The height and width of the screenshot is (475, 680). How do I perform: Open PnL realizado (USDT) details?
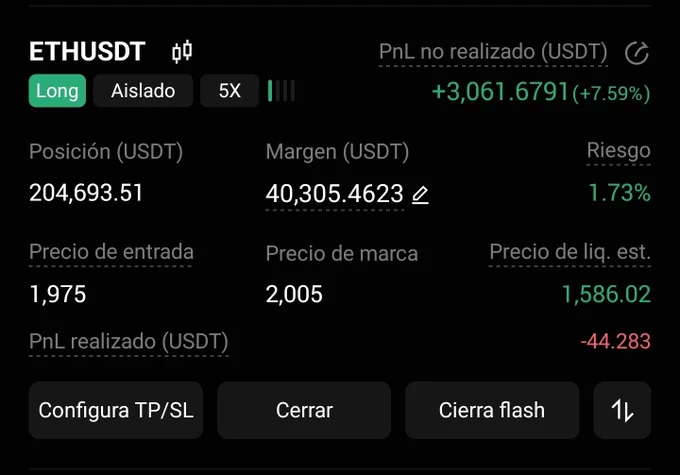point(129,342)
